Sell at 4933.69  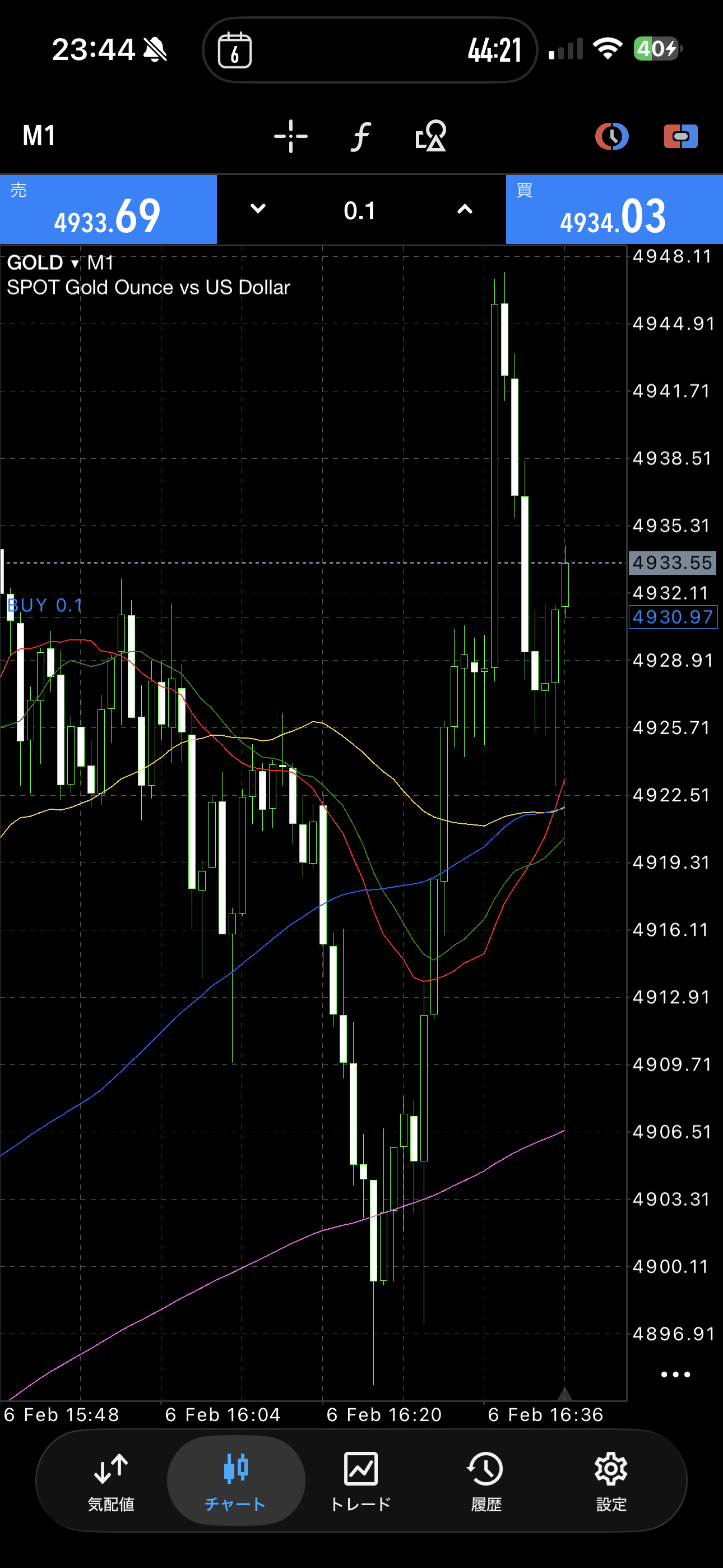pyautogui.click(x=108, y=210)
